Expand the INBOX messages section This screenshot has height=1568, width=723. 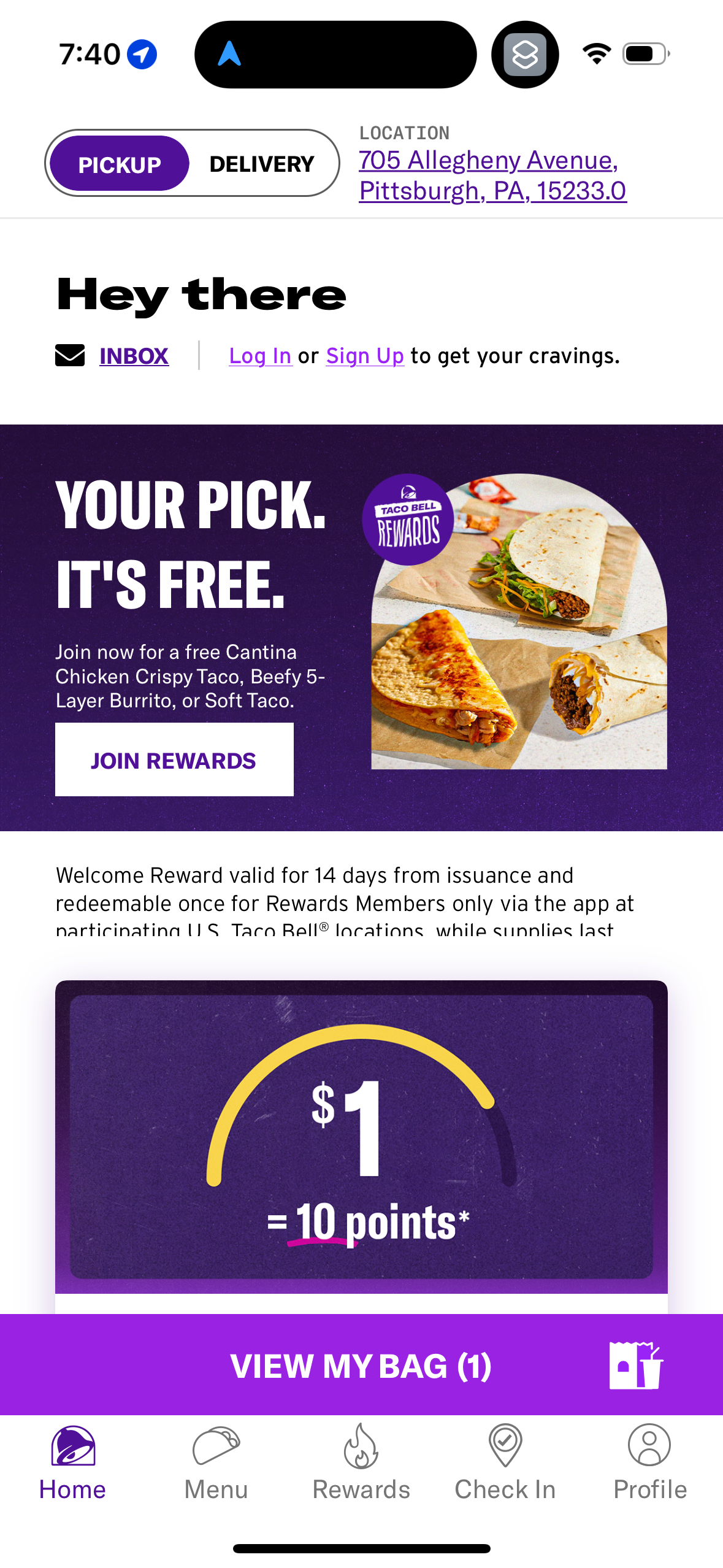(134, 356)
